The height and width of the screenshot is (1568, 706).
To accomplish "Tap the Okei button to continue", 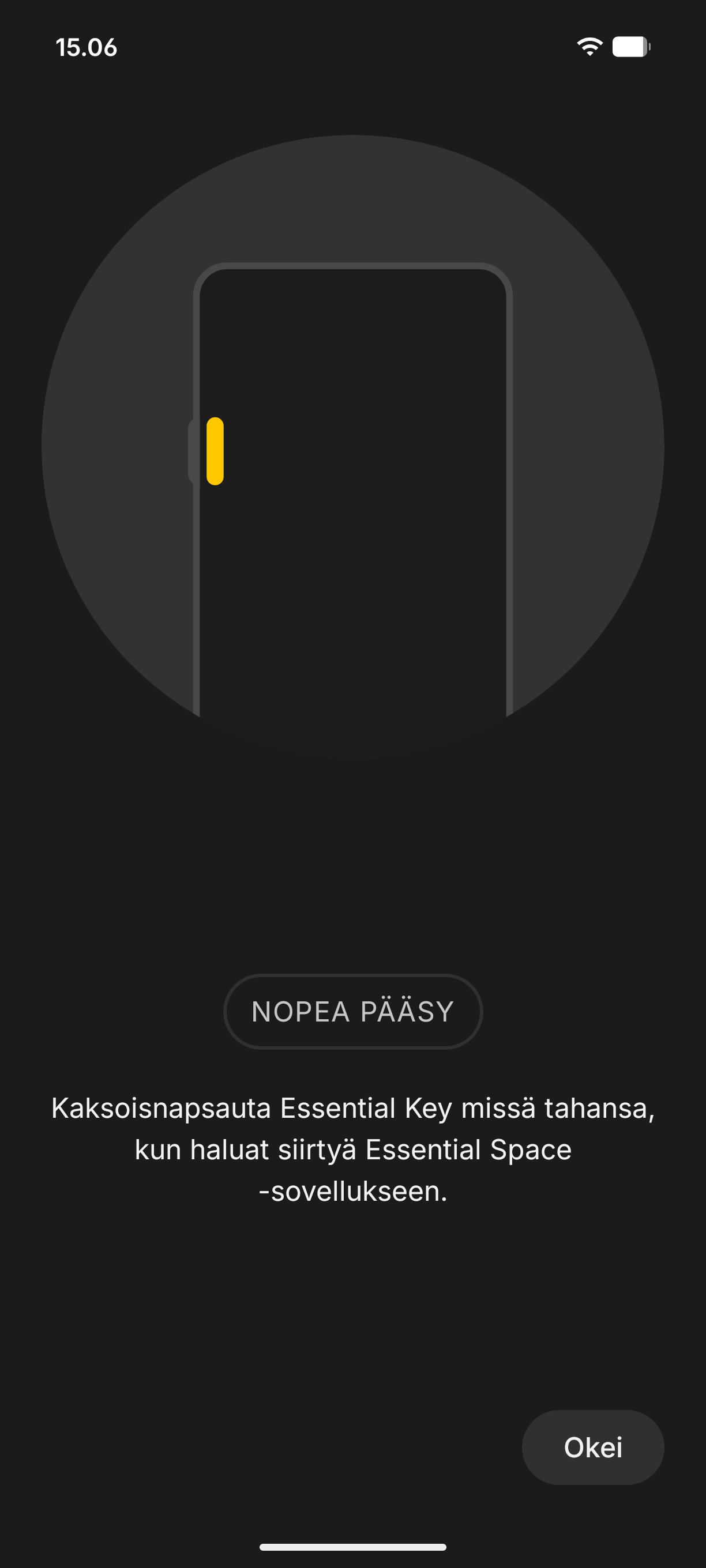I will 592,1447.
